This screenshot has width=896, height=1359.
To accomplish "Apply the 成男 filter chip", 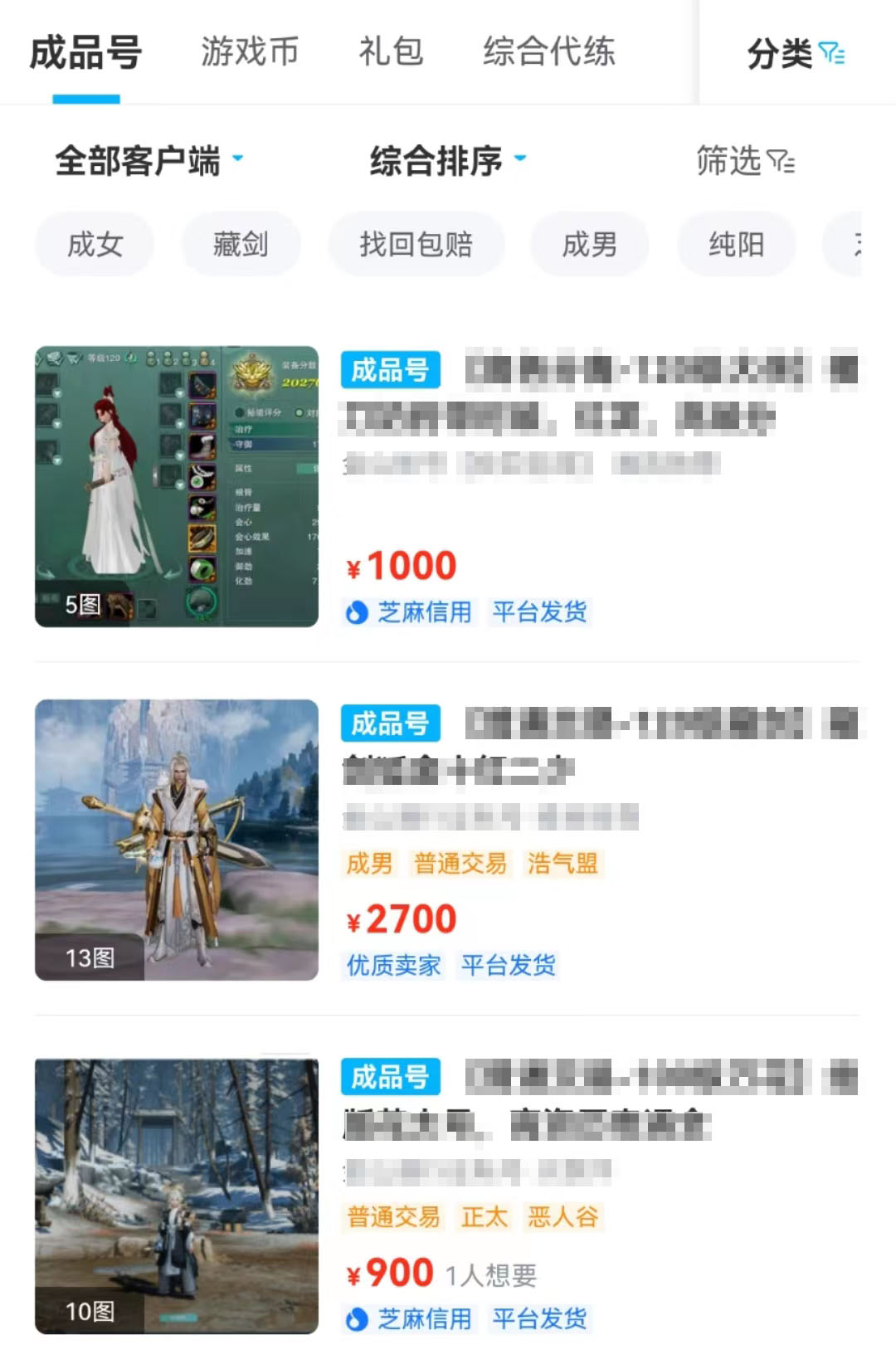I will point(589,245).
